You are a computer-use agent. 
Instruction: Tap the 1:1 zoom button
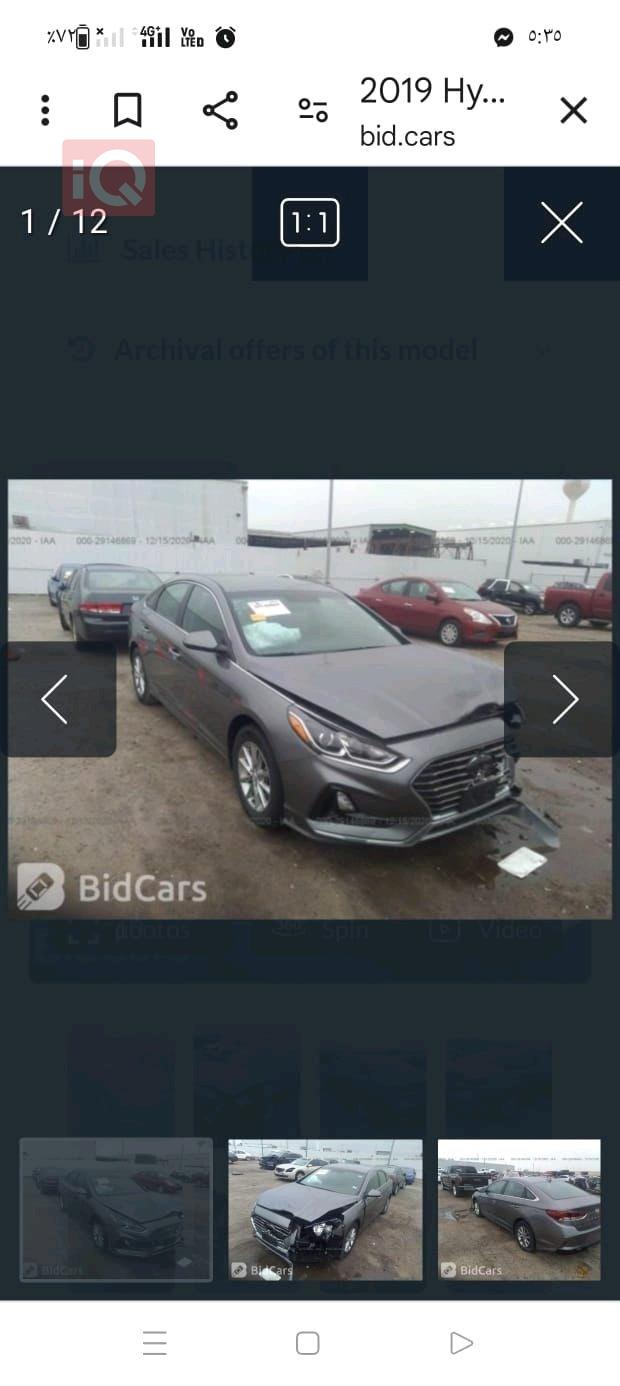[310, 222]
